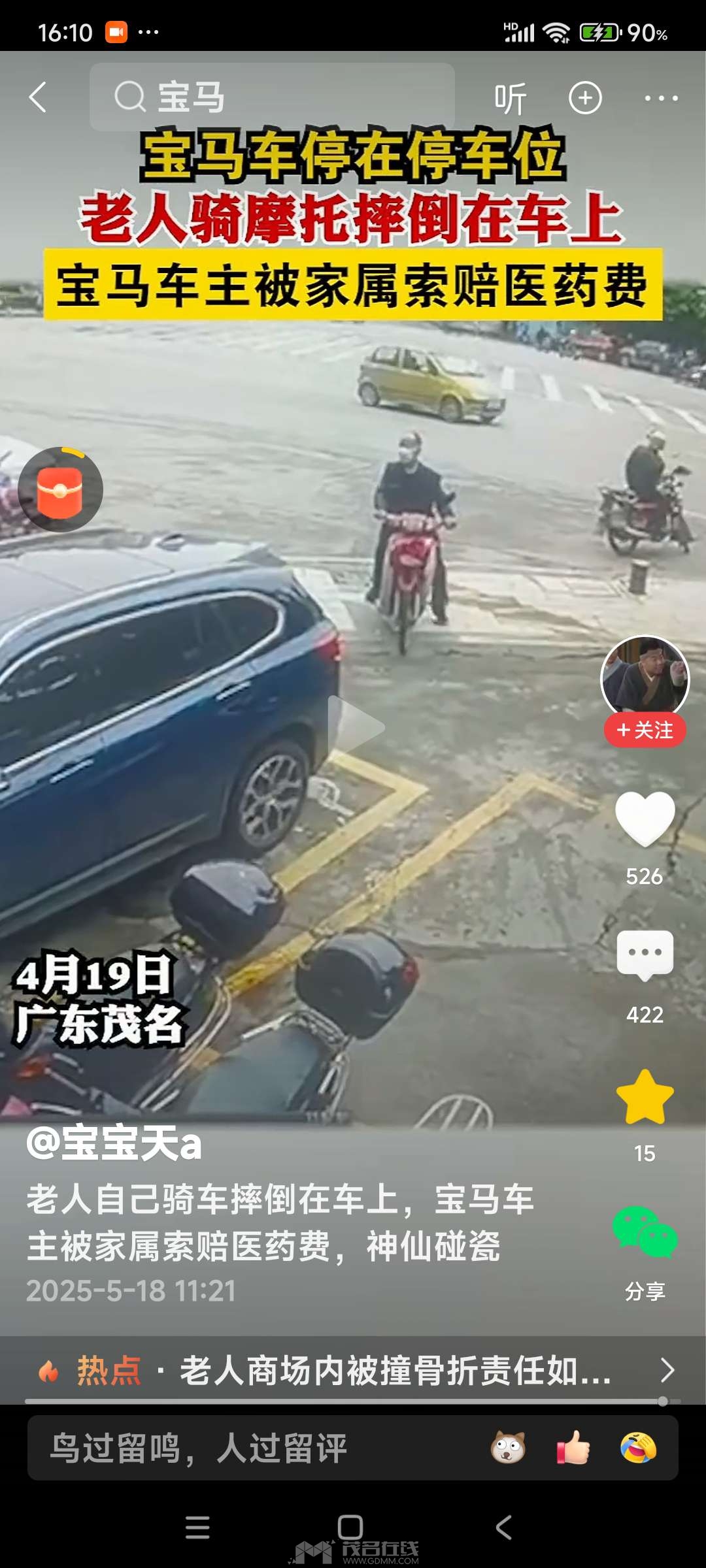Open the uploader's profile avatar

click(645, 678)
